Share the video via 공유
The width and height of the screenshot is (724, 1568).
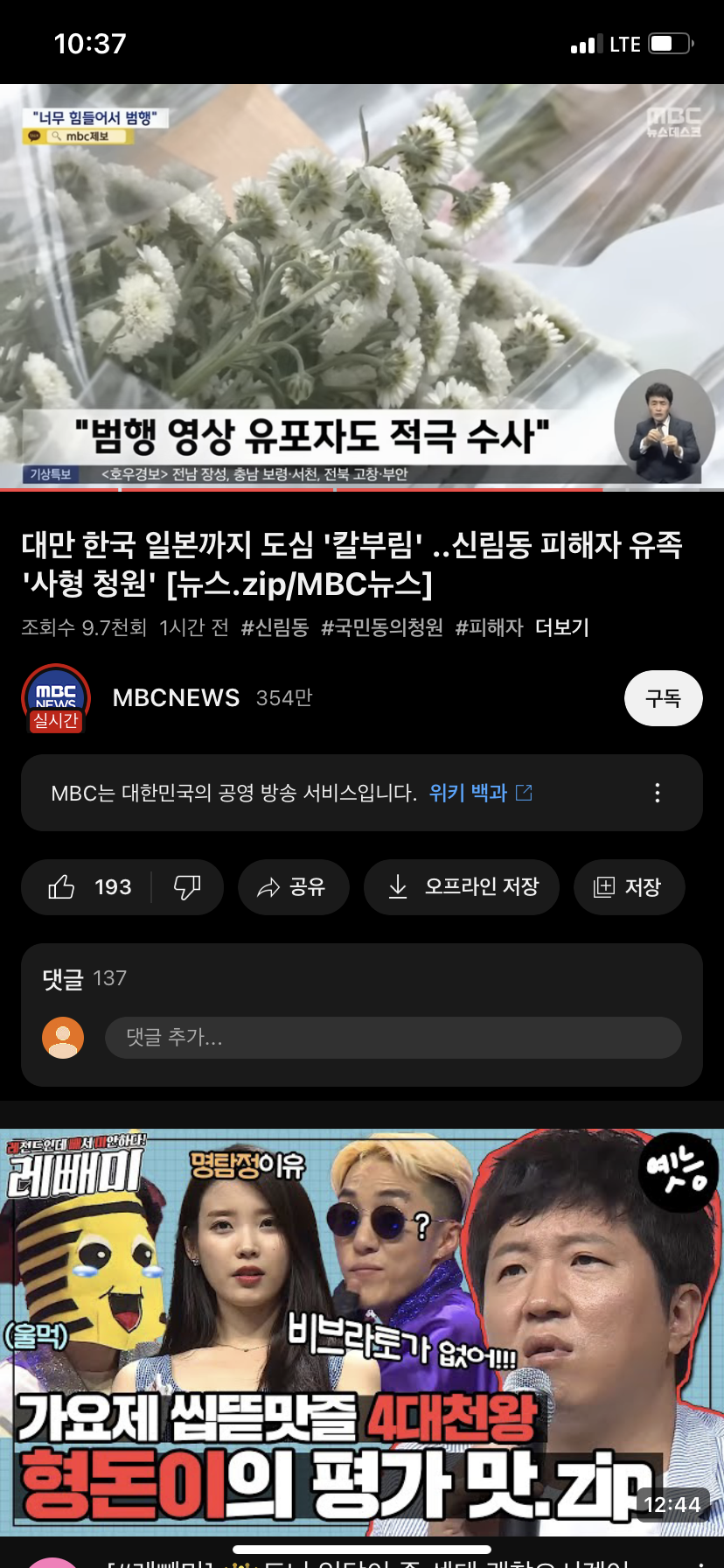[293, 887]
